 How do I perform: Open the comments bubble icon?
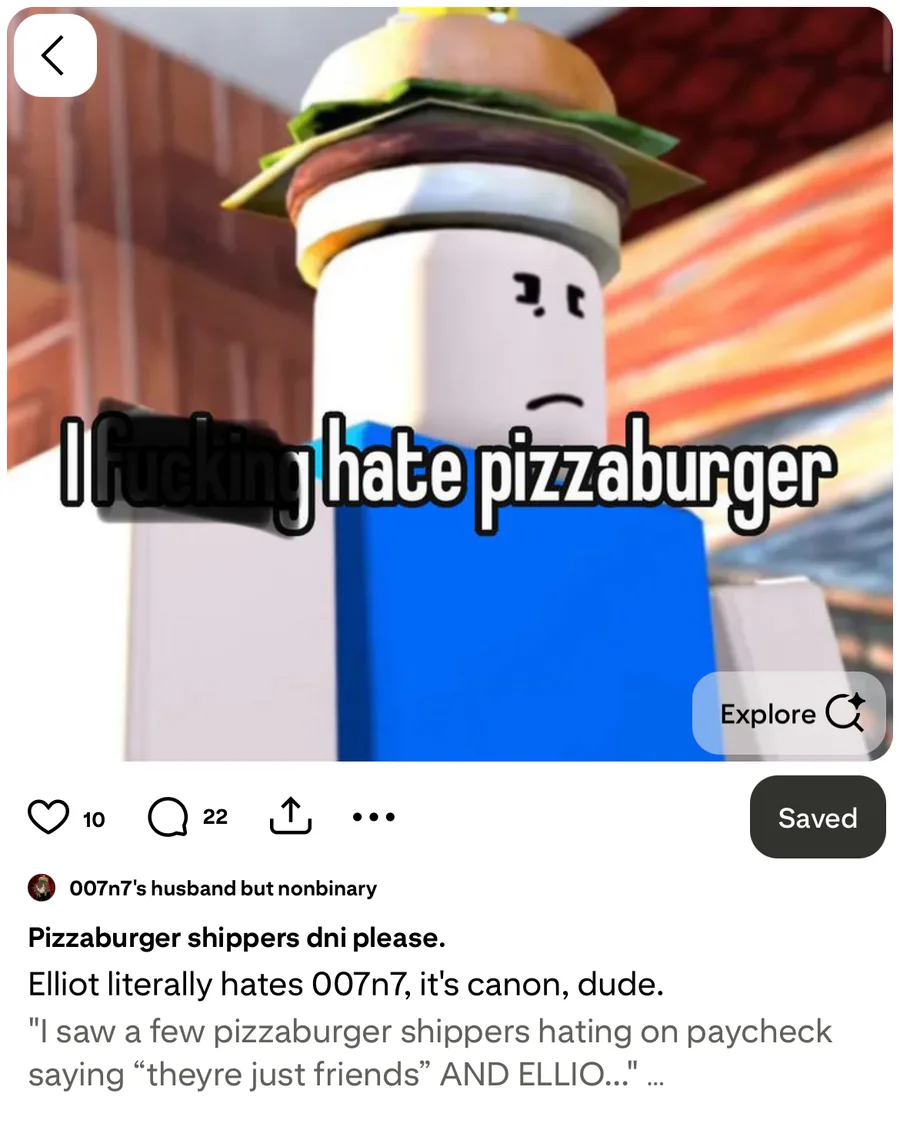167,817
